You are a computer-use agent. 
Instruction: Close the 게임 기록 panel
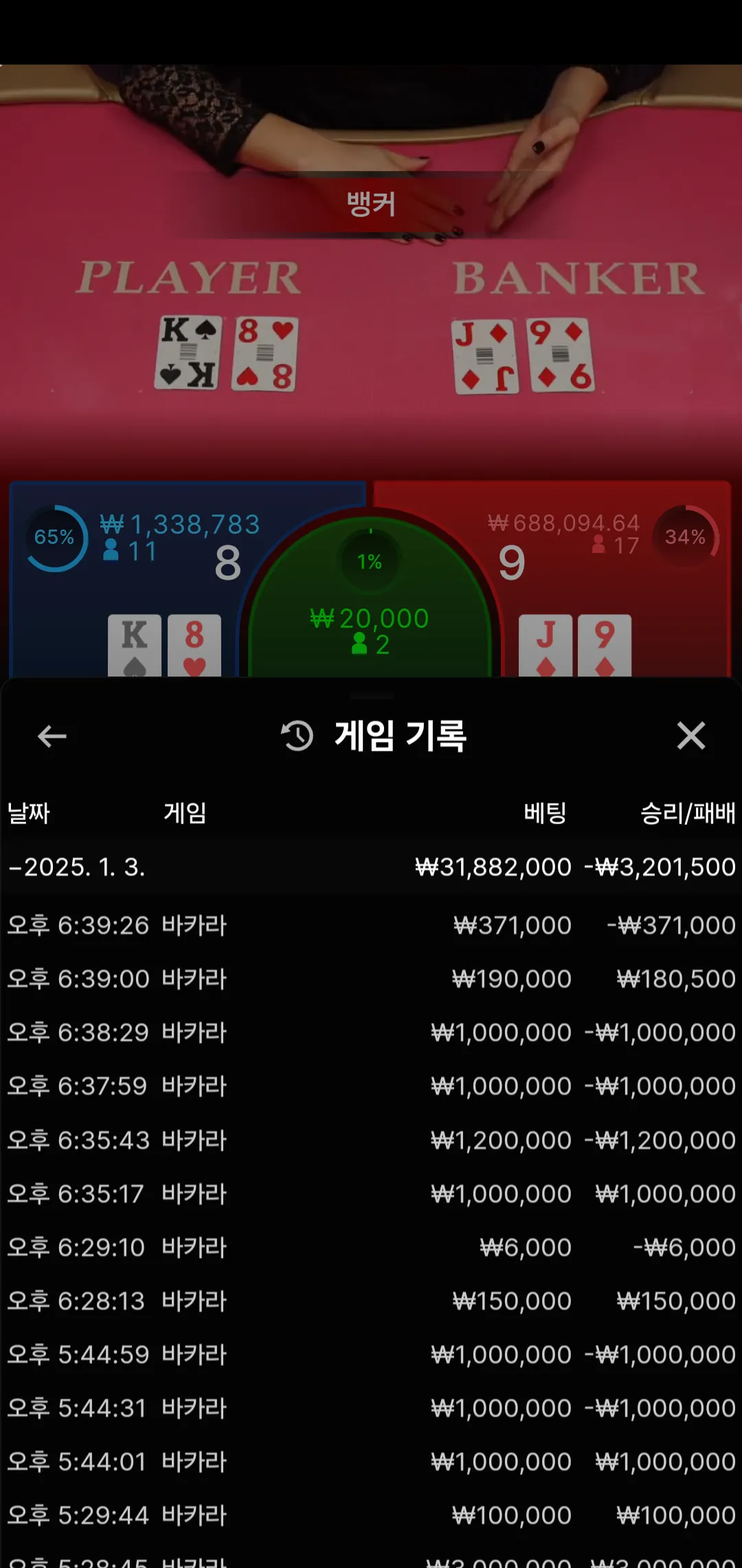click(x=690, y=736)
